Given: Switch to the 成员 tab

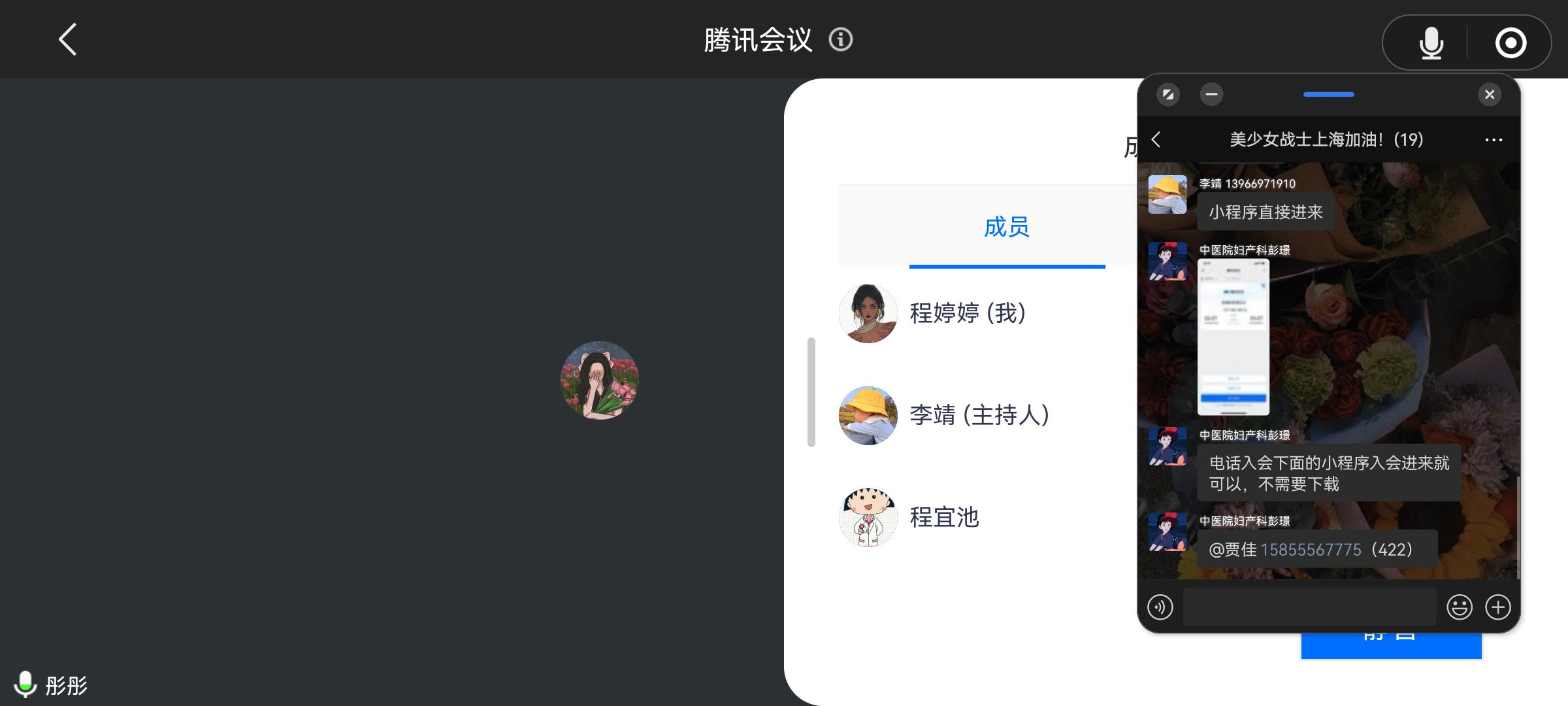Looking at the screenshot, I should coord(1006,227).
